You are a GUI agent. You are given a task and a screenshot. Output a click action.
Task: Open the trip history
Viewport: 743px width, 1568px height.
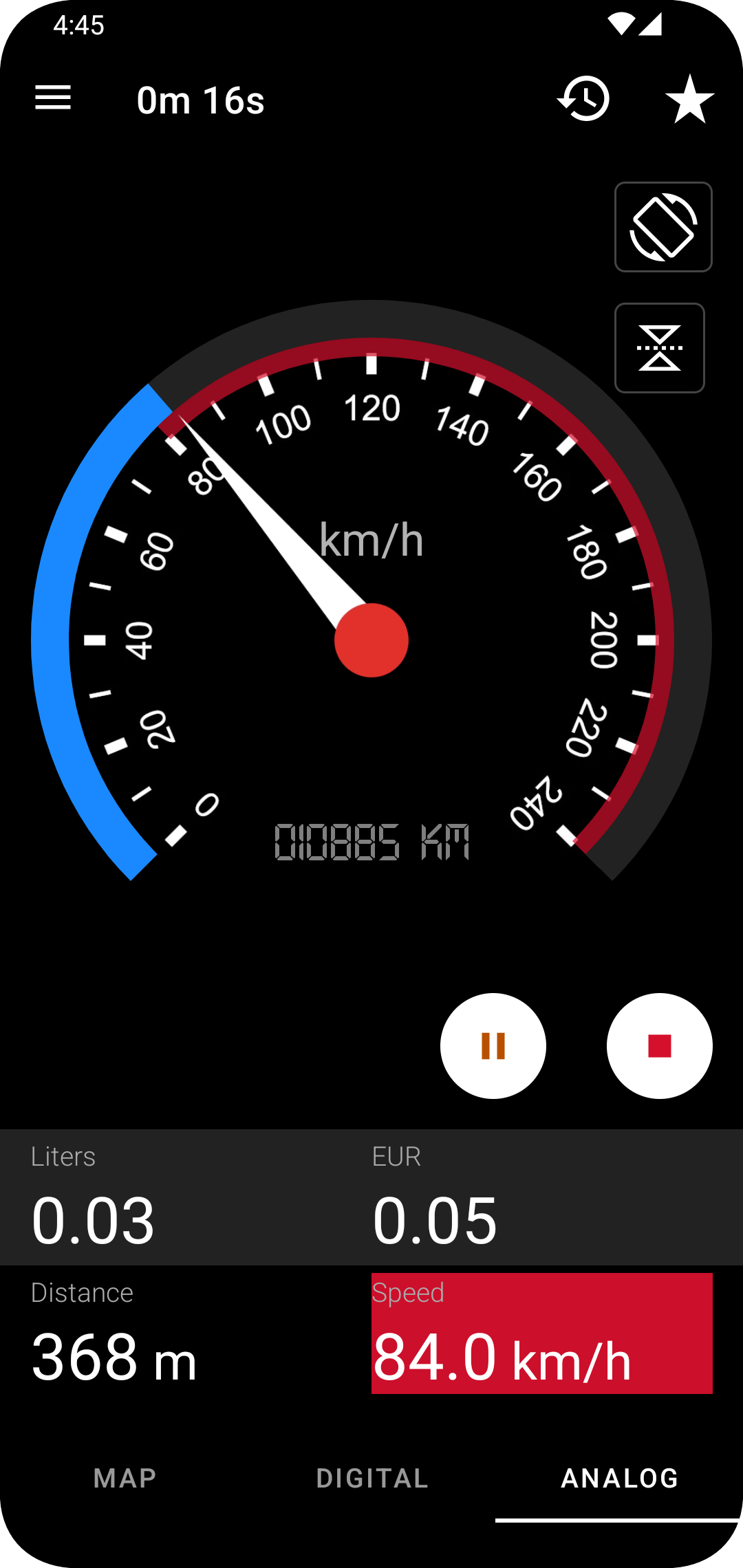583,98
